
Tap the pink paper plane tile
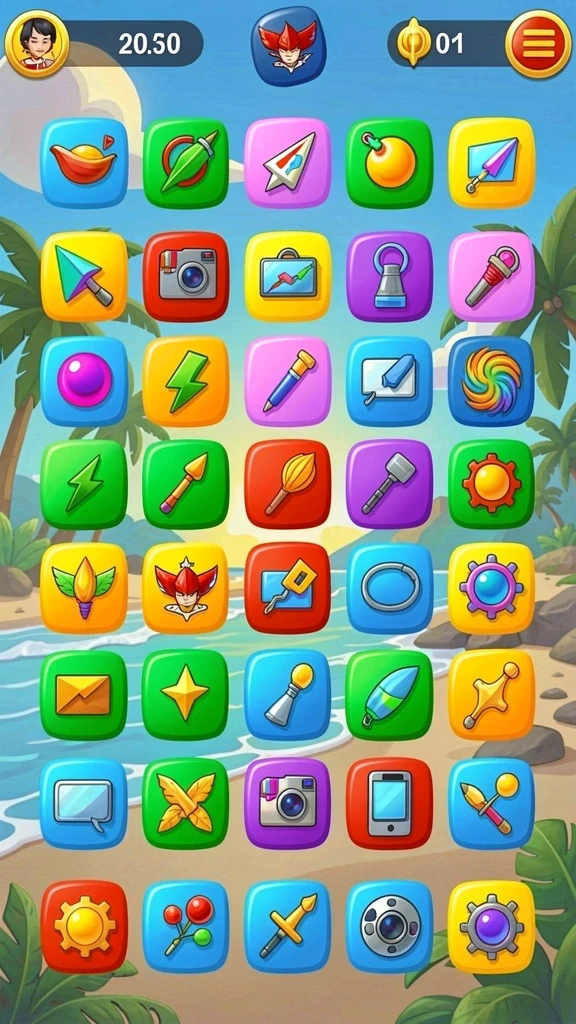(288, 163)
